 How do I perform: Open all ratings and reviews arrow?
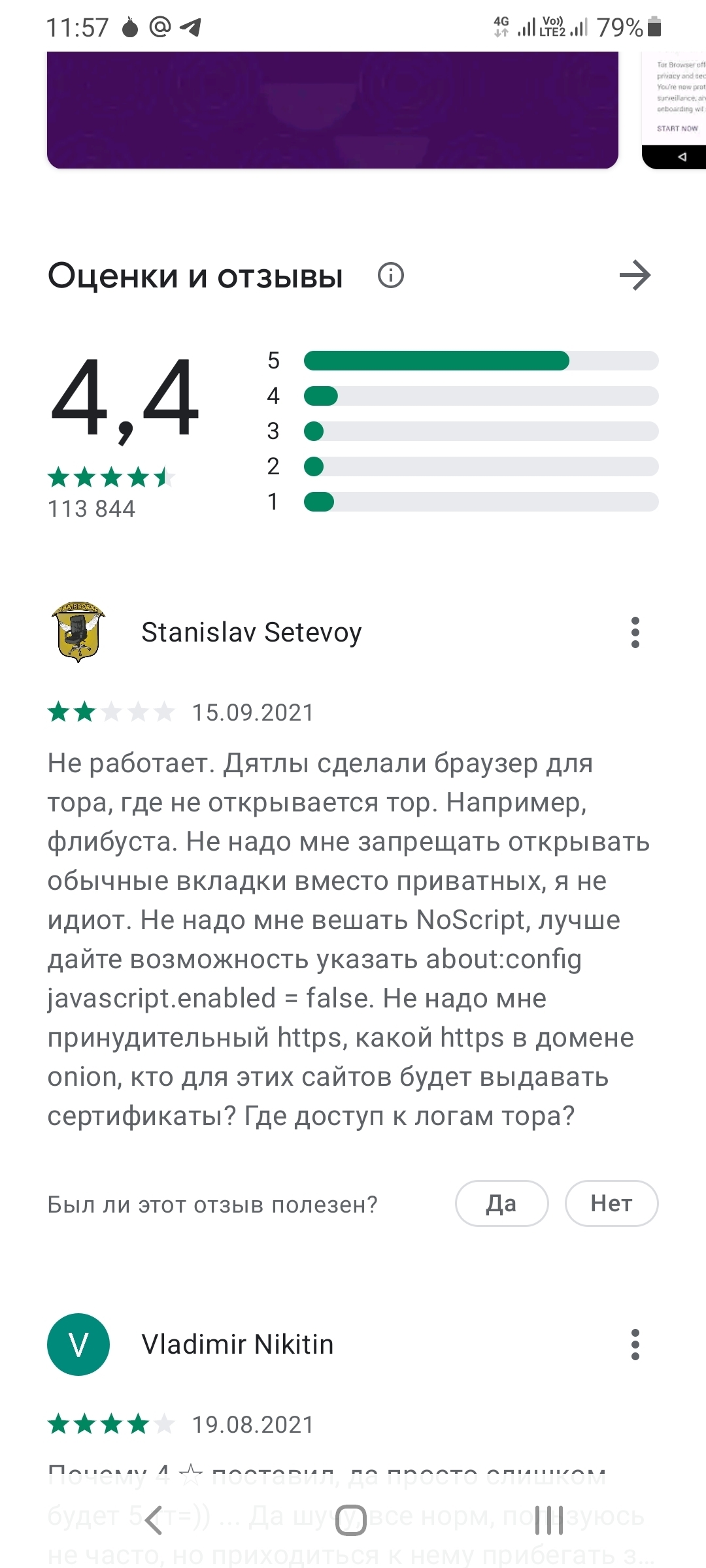[x=635, y=275]
